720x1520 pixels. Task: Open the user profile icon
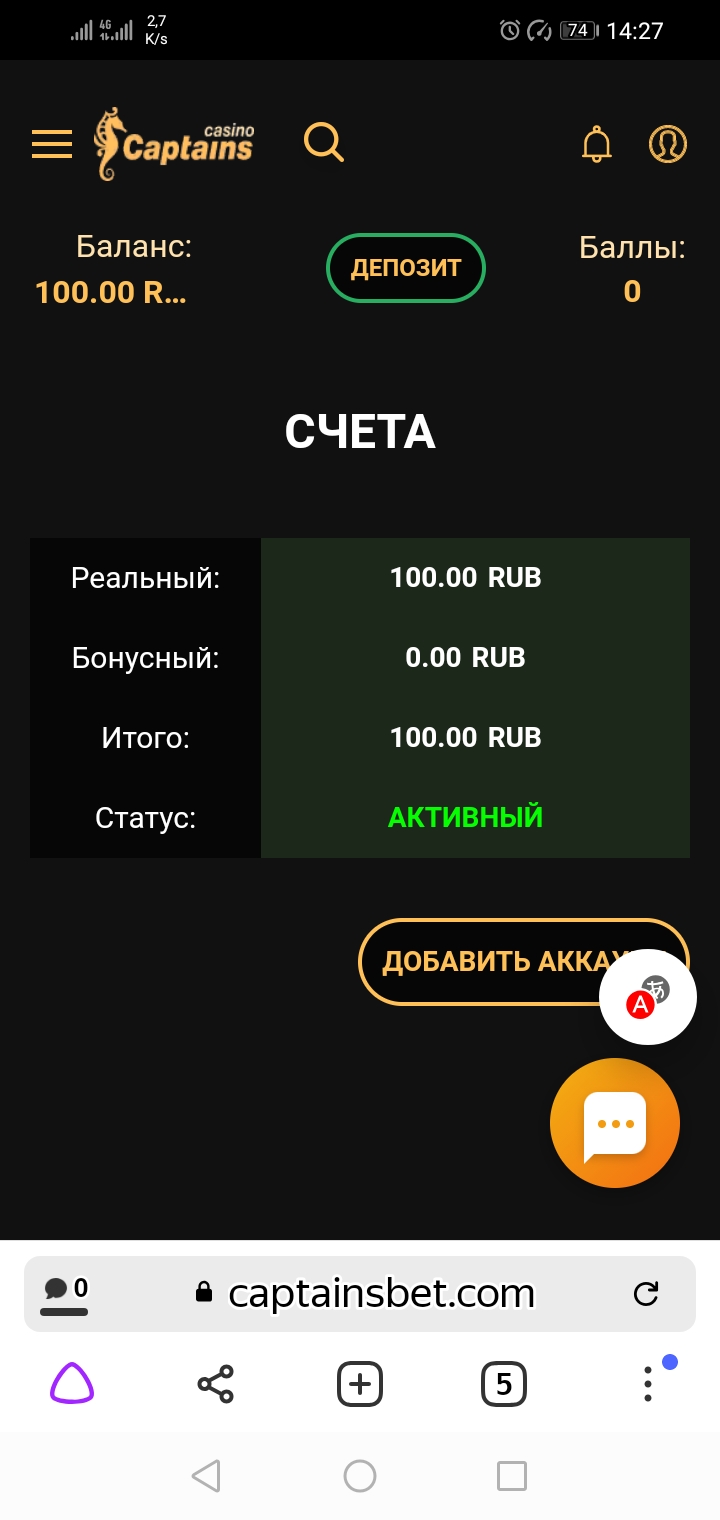[x=667, y=144]
